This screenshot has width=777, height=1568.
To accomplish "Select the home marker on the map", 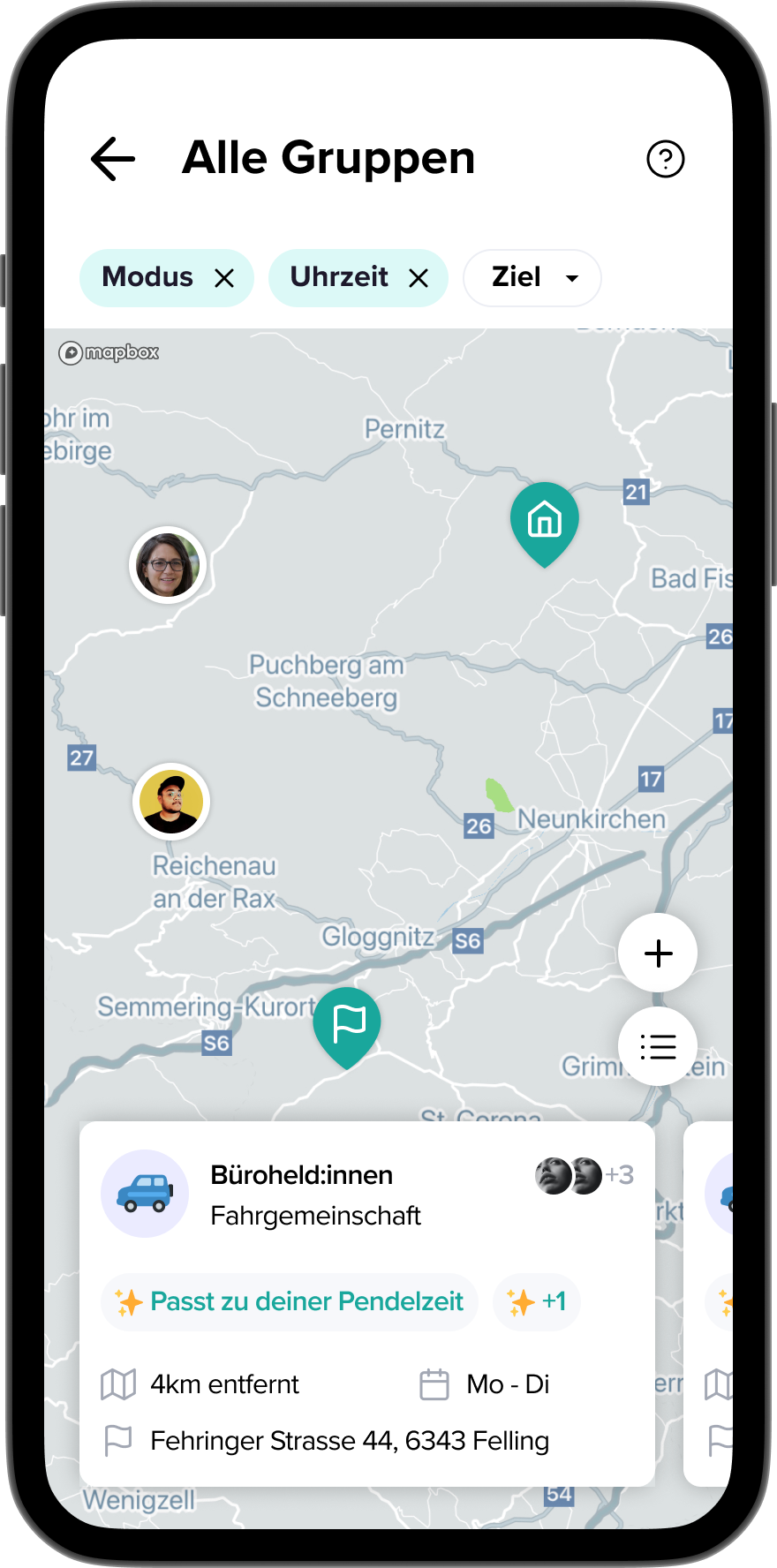I will point(545,521).
